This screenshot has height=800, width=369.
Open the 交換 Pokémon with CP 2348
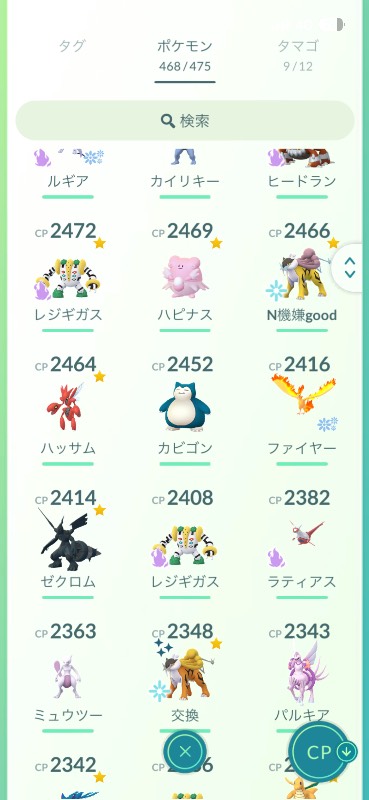(x=185, y=677)
